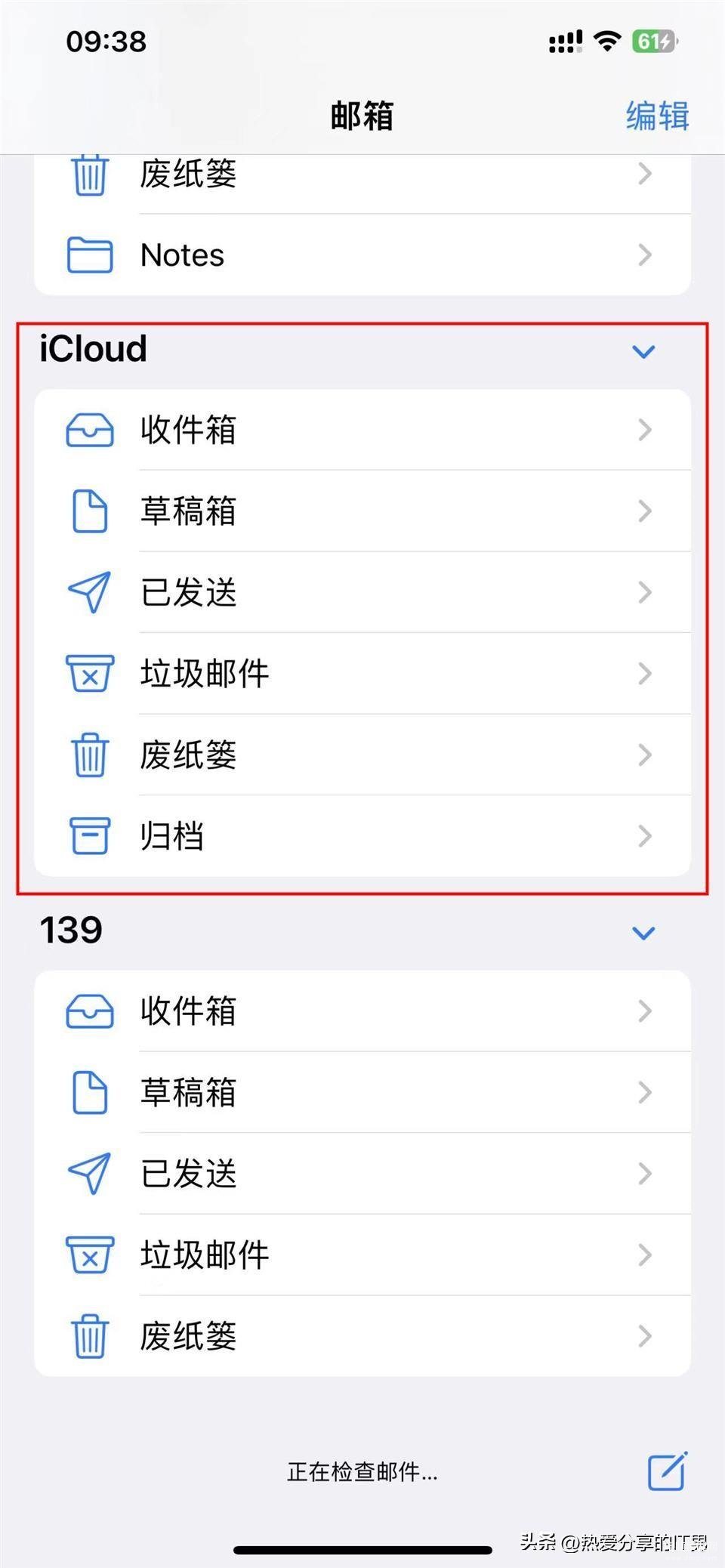Open 139 废纸篓 trash

362,1336
